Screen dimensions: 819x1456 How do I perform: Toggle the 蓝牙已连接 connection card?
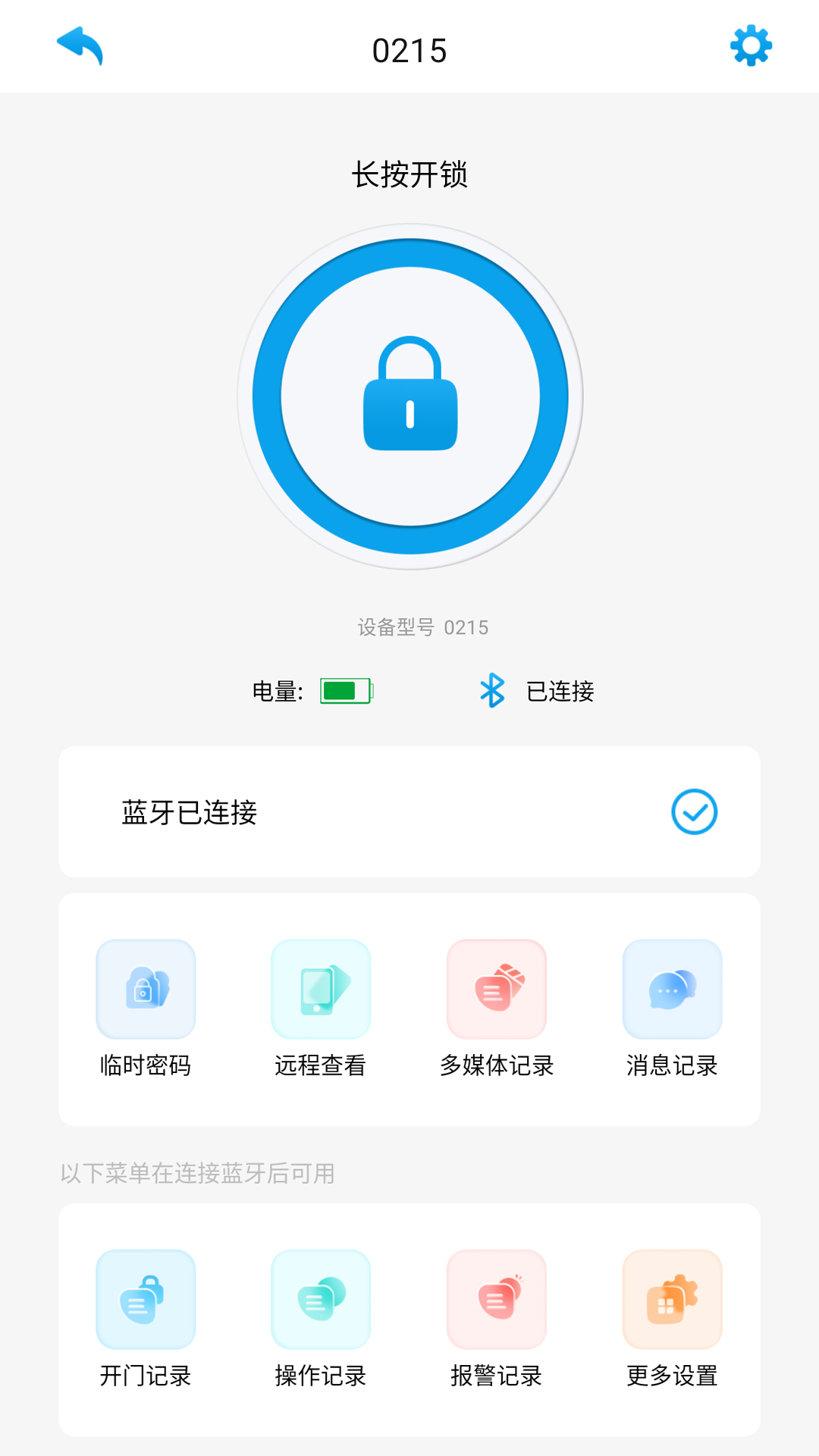(409, 811)
